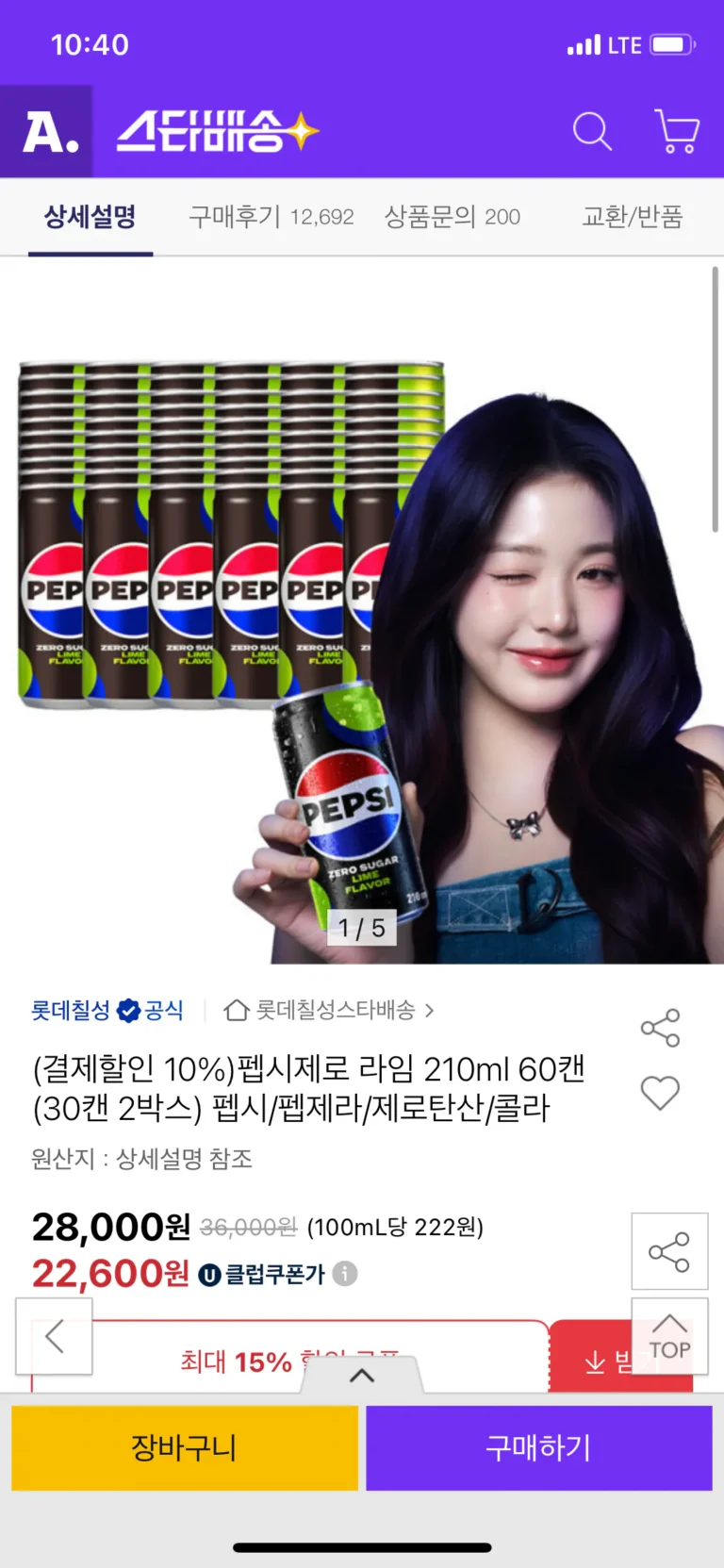The width and height of the screenshot is (724, 1568).
Task: Switch to the 상품문의 tab
Action: point(452,217)
